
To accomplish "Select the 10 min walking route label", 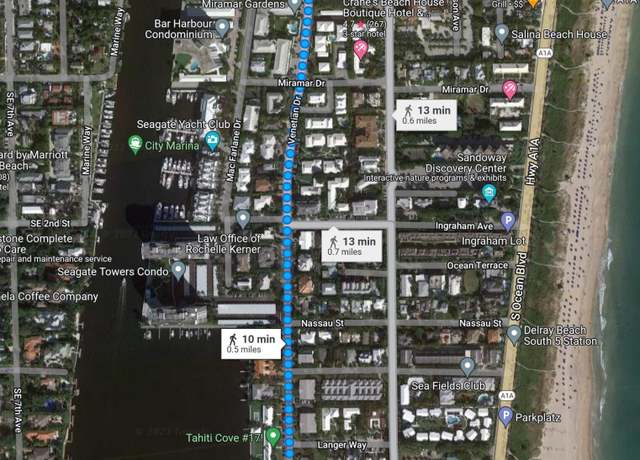I will tap(251, 345).
